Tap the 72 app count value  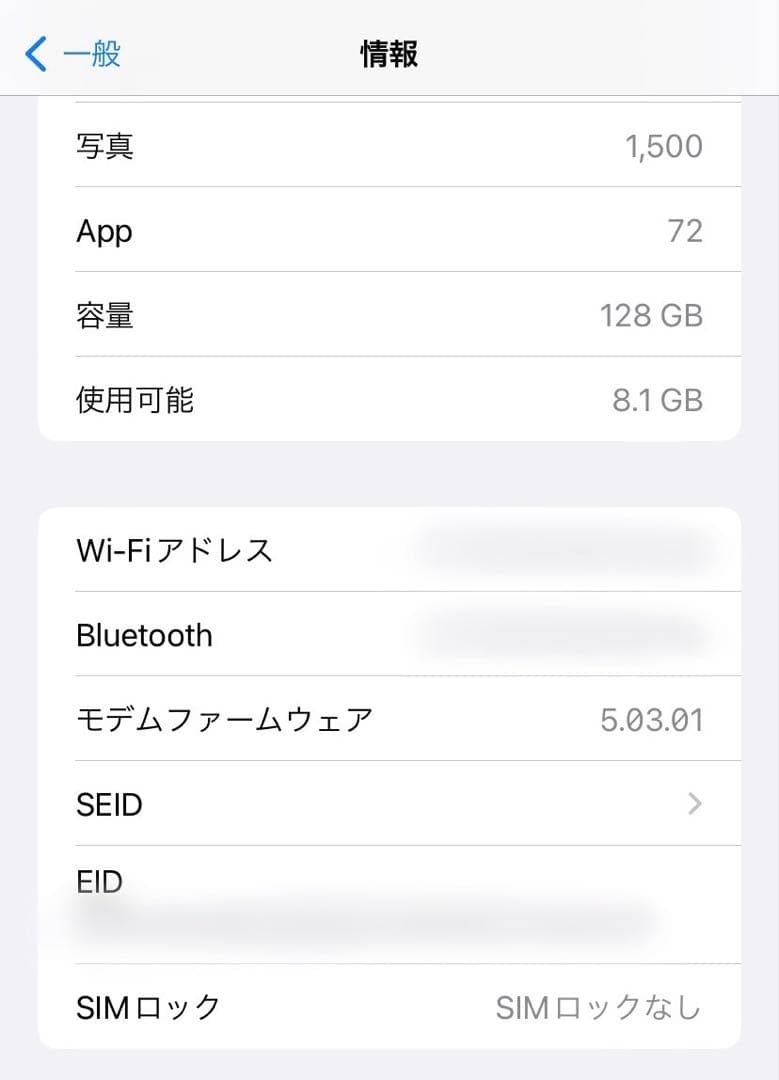click(x=685, y=231)
